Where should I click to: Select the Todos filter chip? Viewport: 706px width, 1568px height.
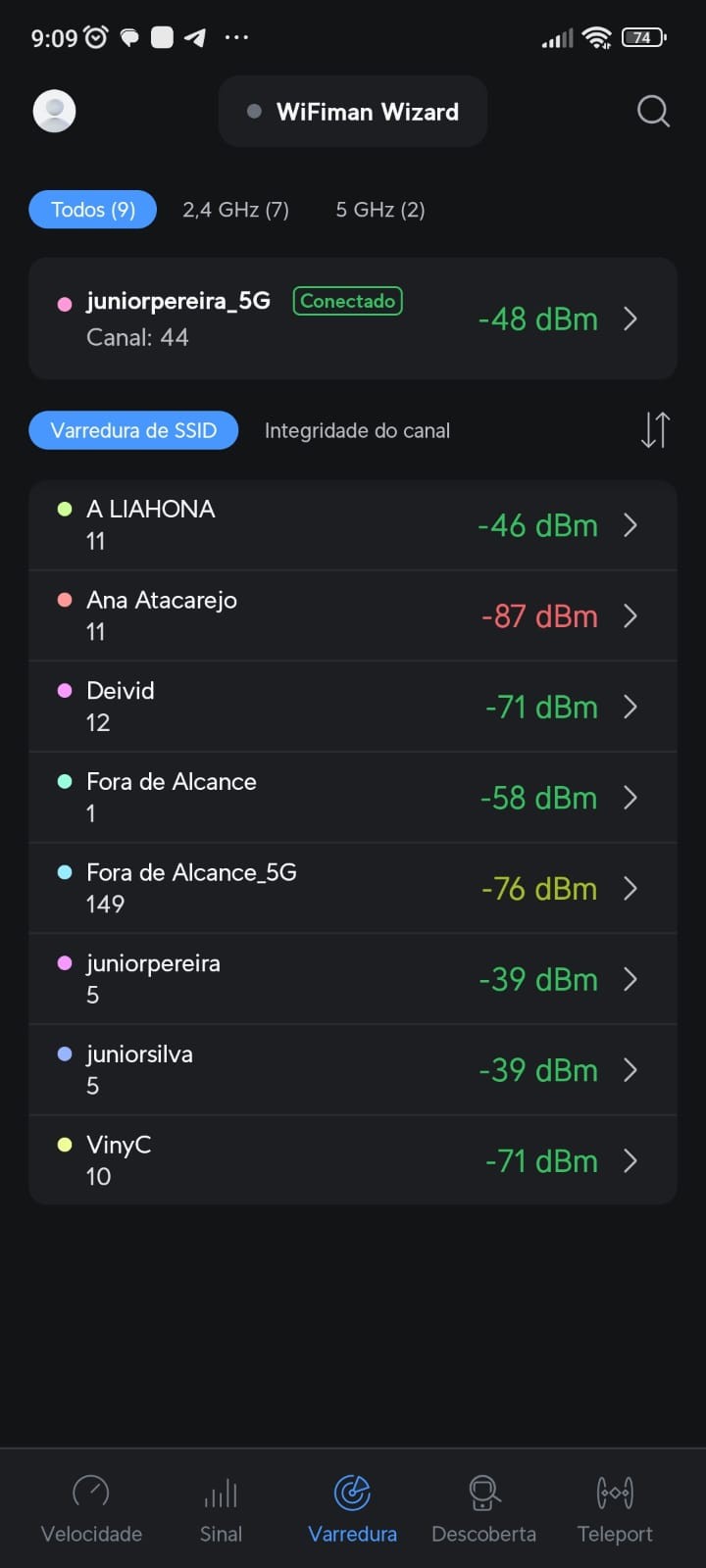[93, 210]
